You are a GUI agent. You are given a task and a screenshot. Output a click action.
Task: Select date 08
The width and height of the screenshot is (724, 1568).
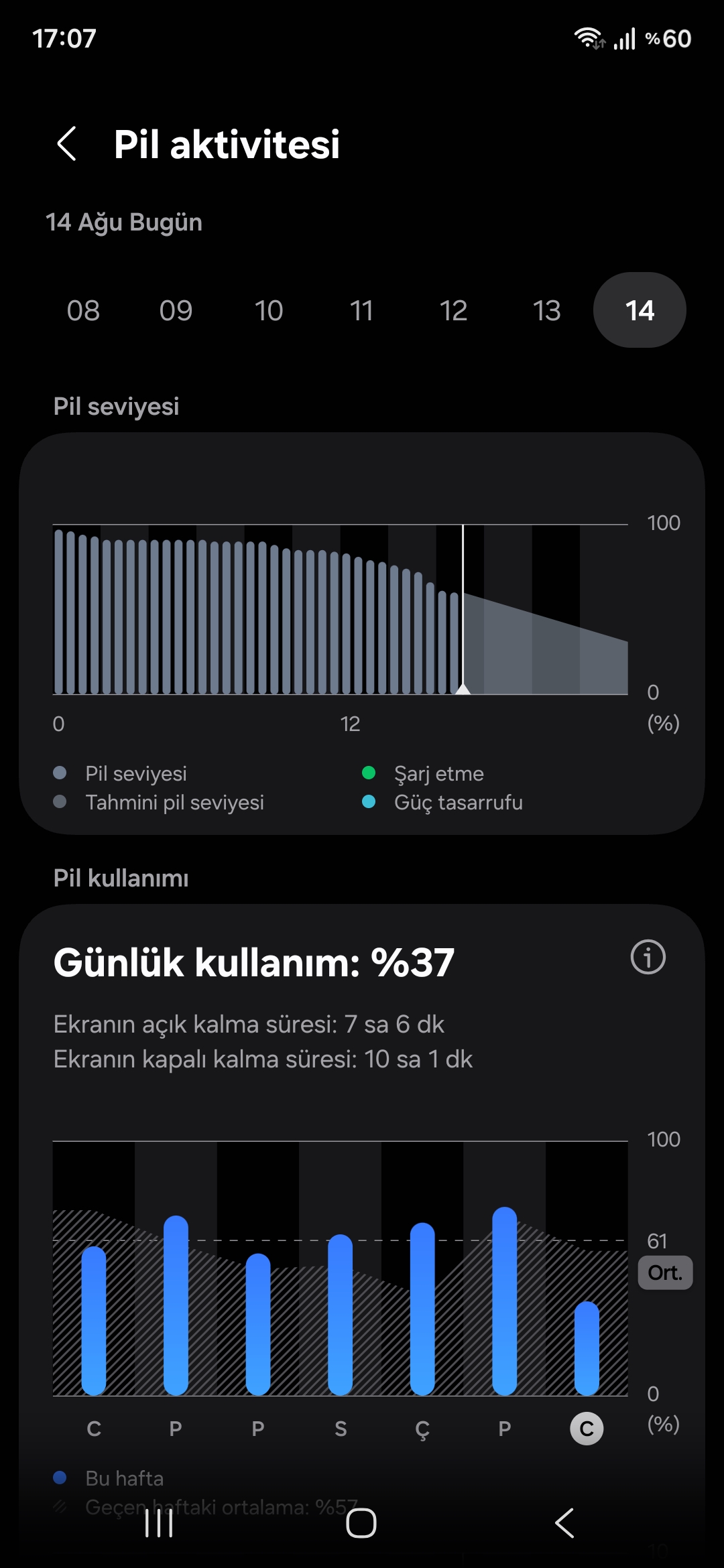point(83,310)
